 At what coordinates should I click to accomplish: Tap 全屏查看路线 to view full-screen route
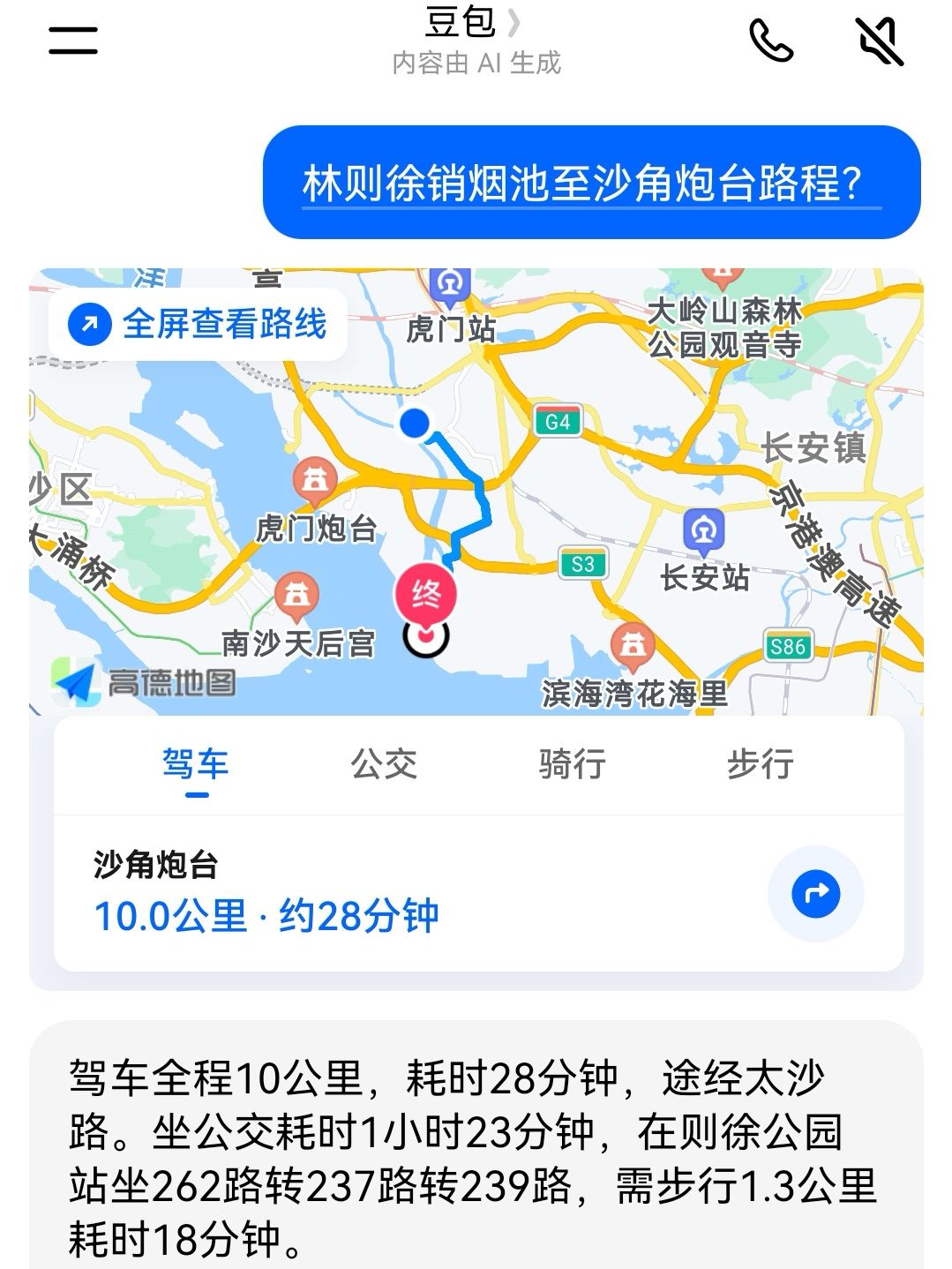click(199, 324)
